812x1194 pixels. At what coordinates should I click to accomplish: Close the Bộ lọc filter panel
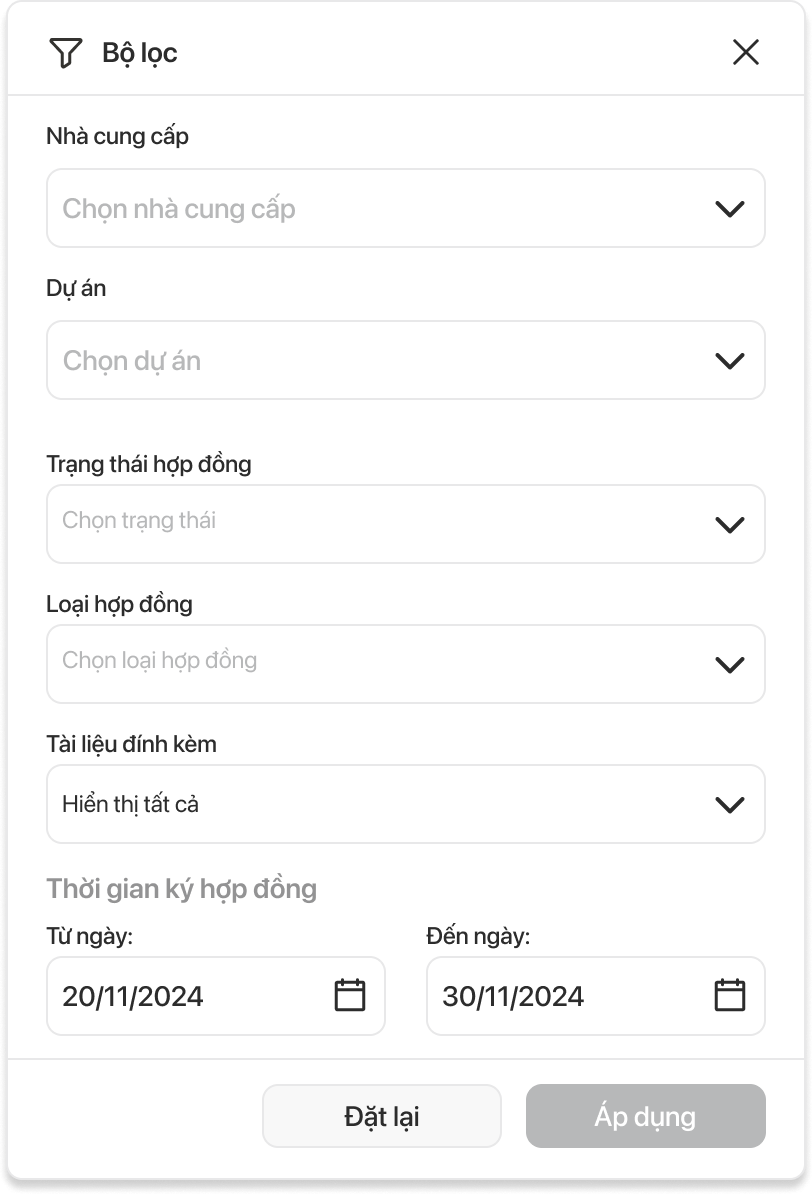click(745, 52)
